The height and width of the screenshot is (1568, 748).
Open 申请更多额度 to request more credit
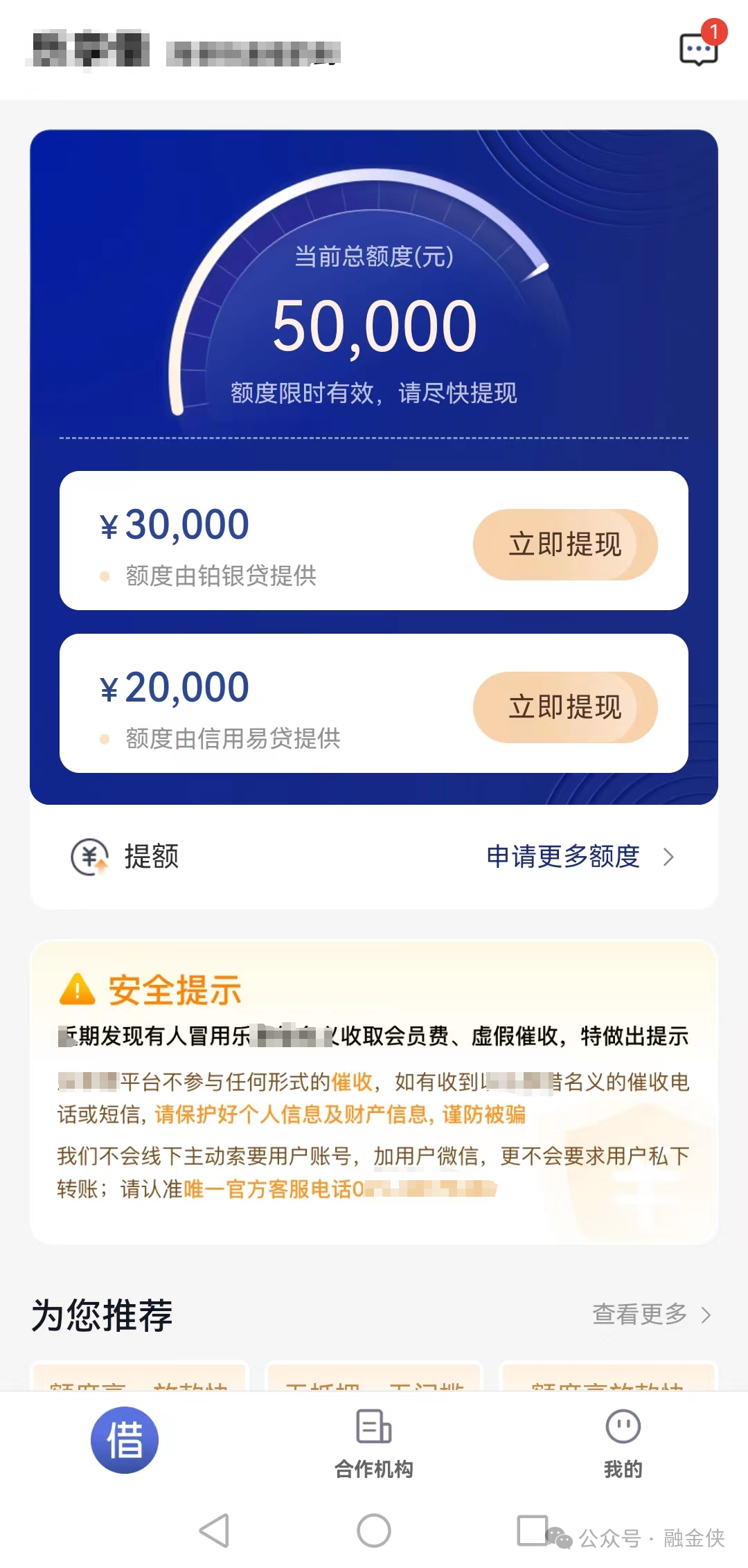coord(564,857)
